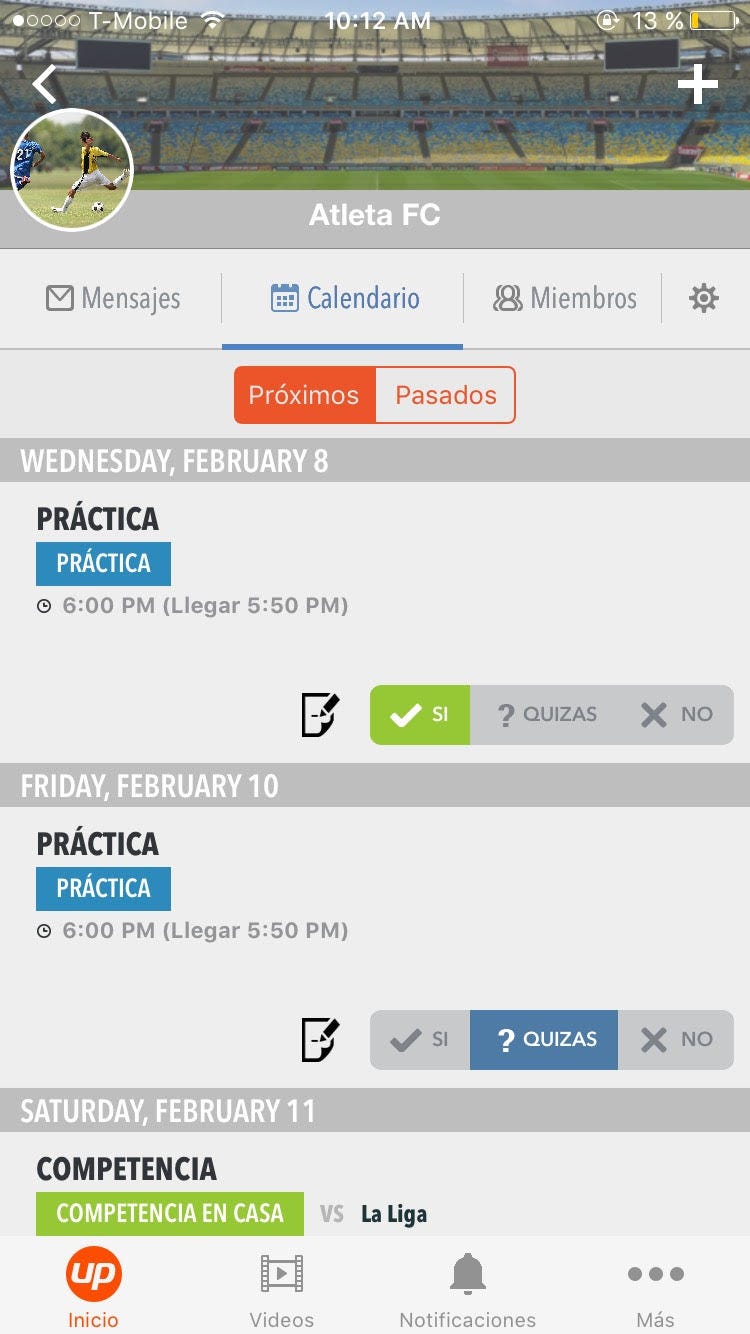Image resolution: width=750 pixels, height=1334 pixels.
Task: Select the Calendario tab
Action: (345, 298)
